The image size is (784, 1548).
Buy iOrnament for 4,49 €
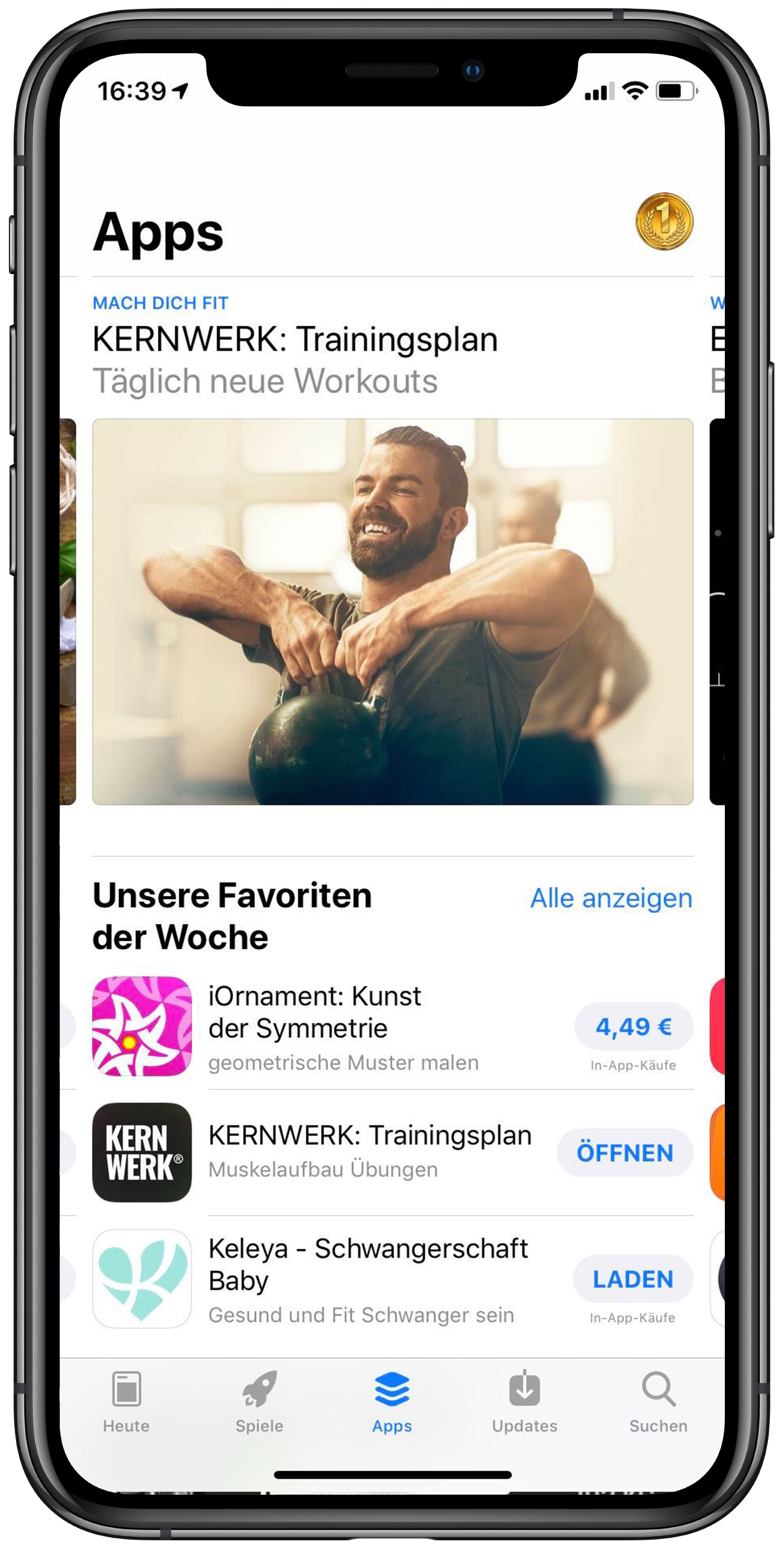coord(633,1027)
